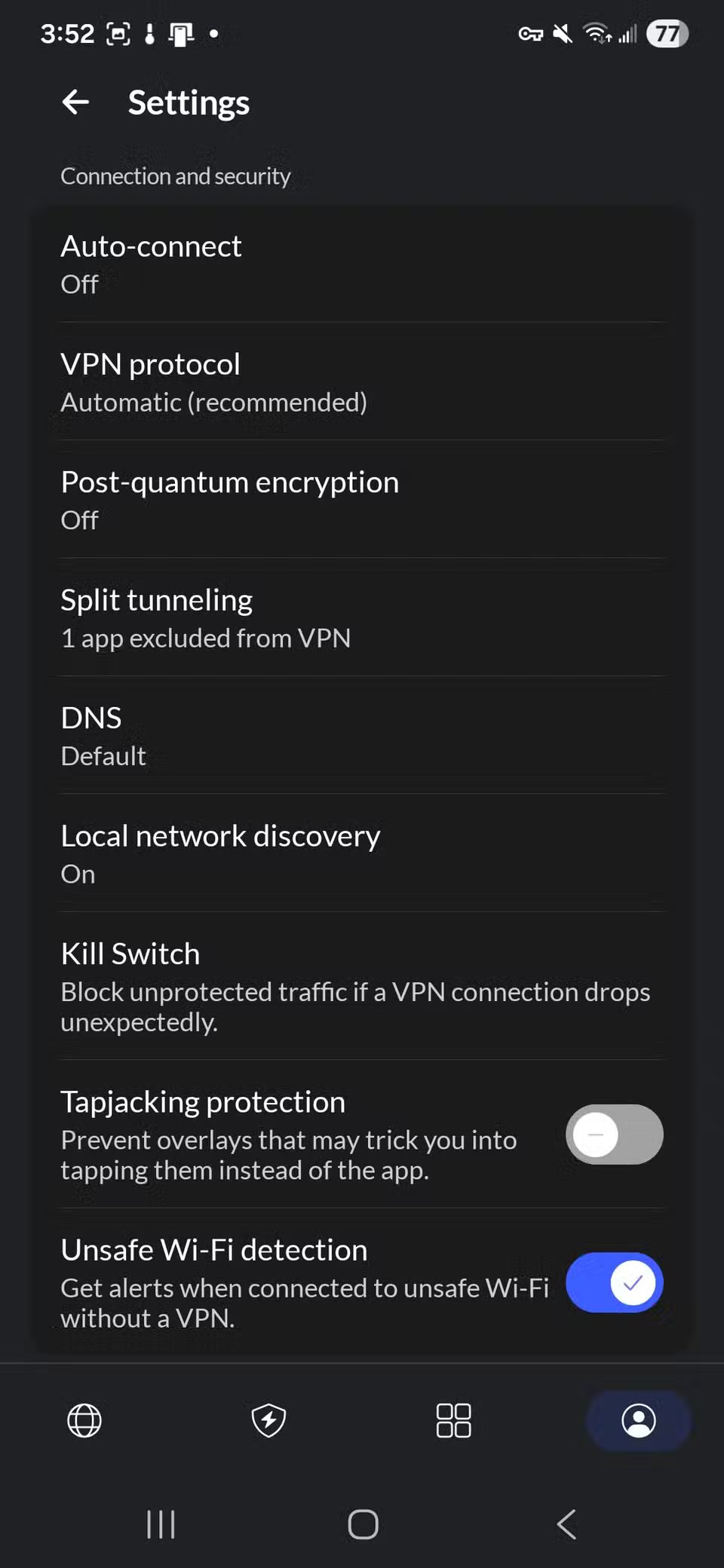The width and height of the screenshot is (724, 1568).
Task: Open recent apps from the navigation bar
Action: pyautogui.click(x=161, y=1524)
